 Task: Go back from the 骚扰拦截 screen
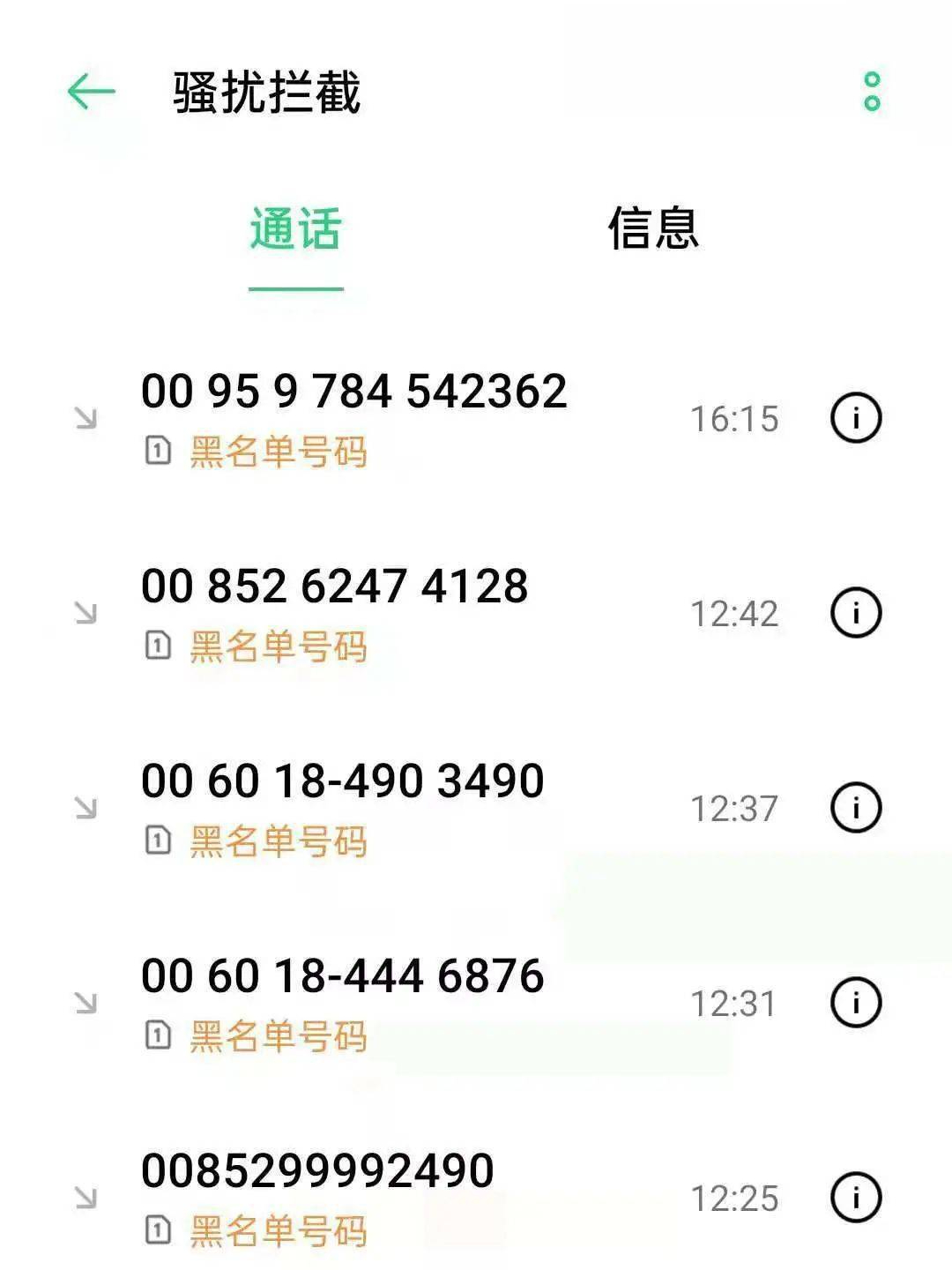[91, 92]
